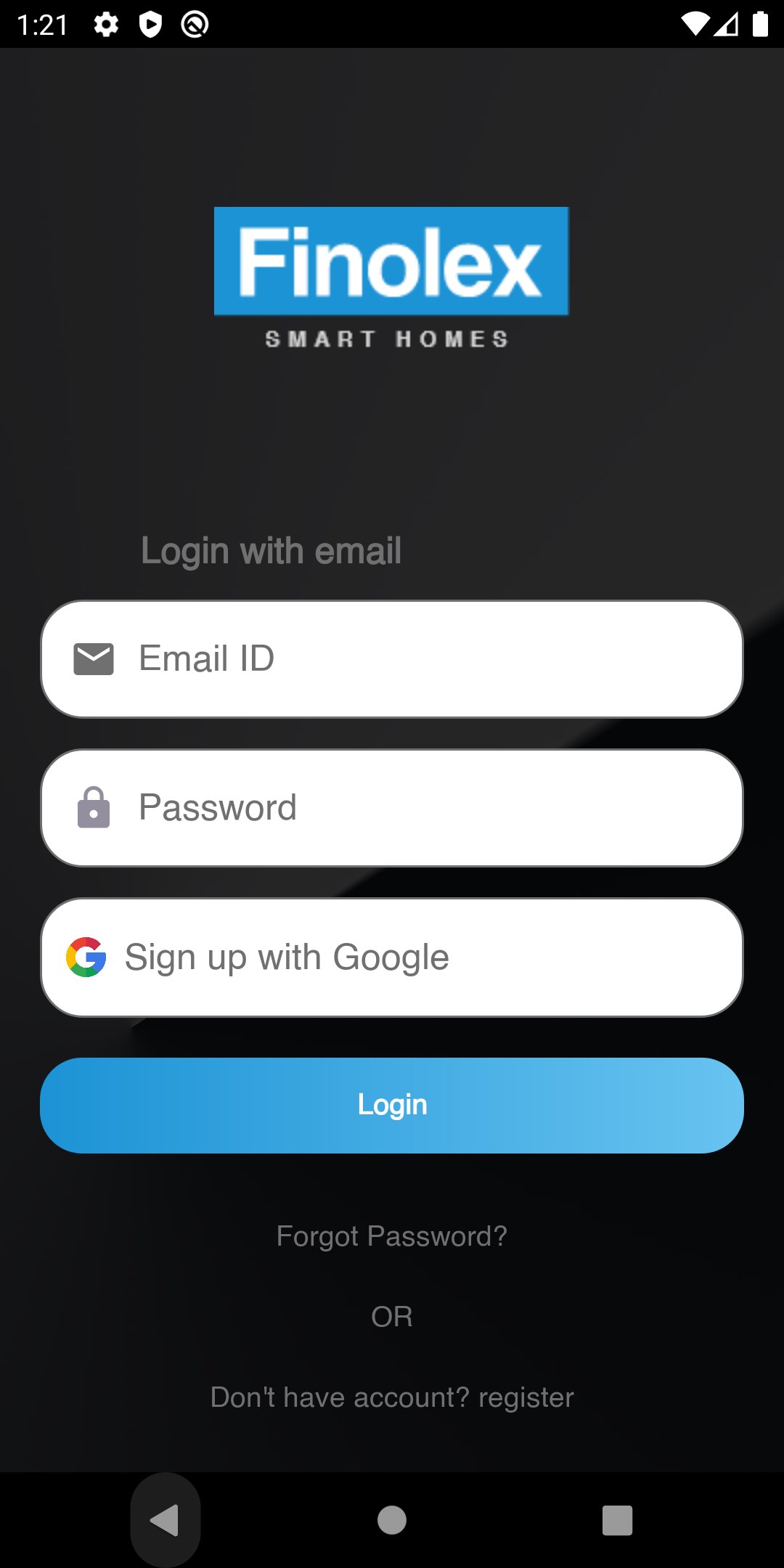
Task: Tap the cellular signal icon in status bar
Action: tap(727, 24)
